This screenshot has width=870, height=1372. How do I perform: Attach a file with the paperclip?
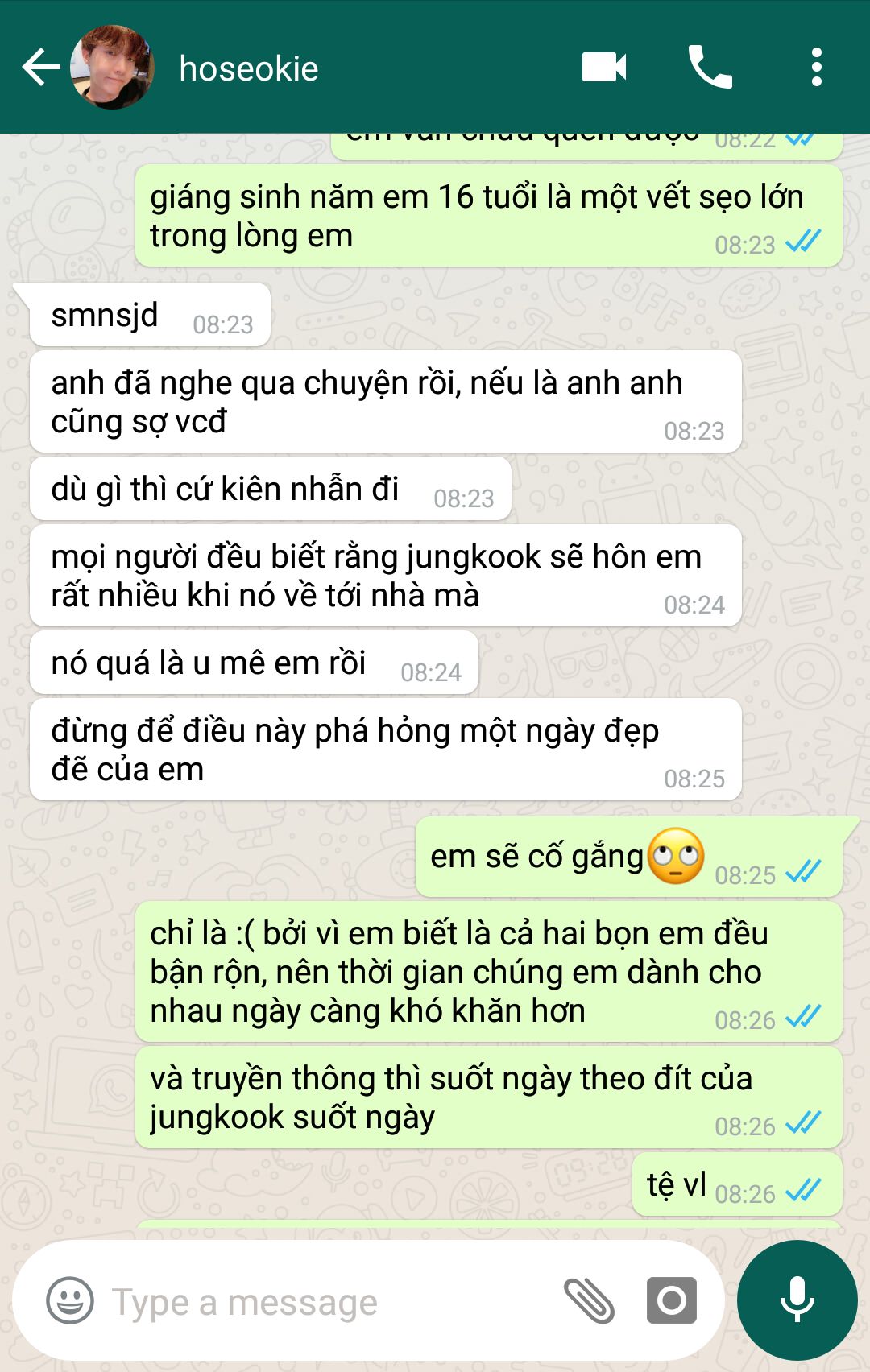(589, 1300)
